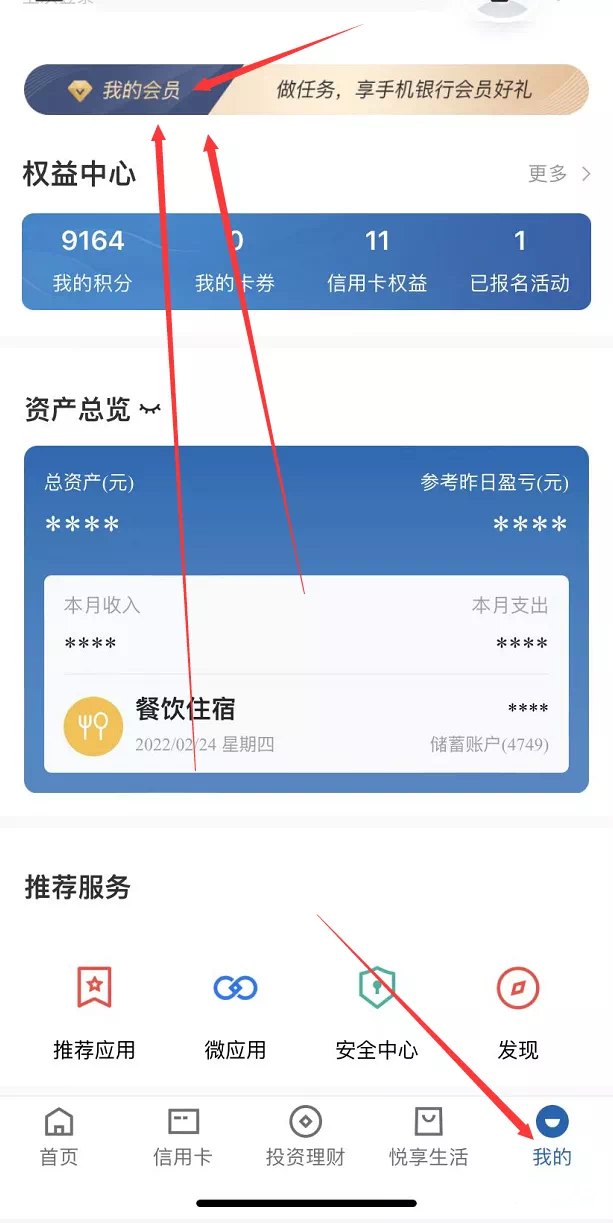
Task: Open the 总资产 overview card
Action: click(306, 508)
